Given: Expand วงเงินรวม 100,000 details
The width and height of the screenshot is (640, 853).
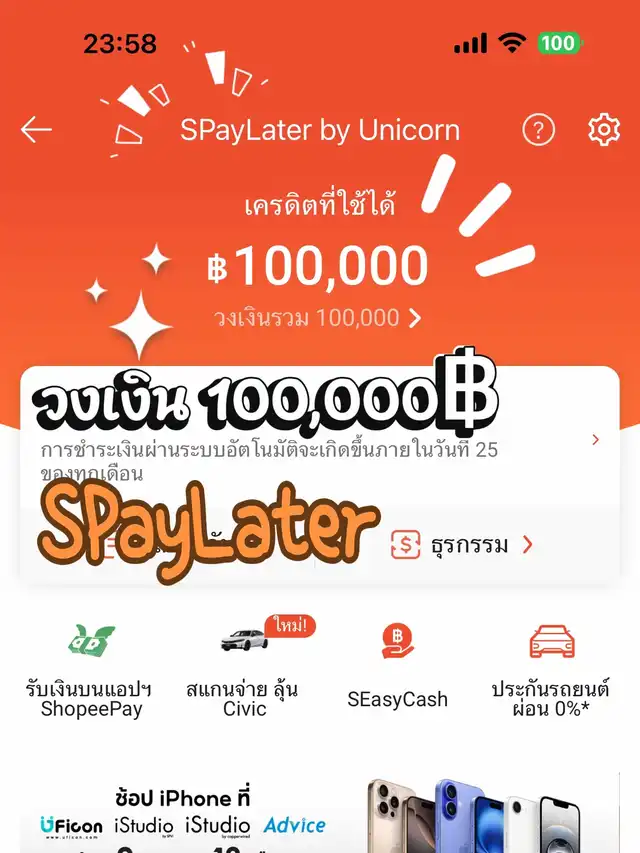Looking at the screenshot, I should tap(317, 319).
